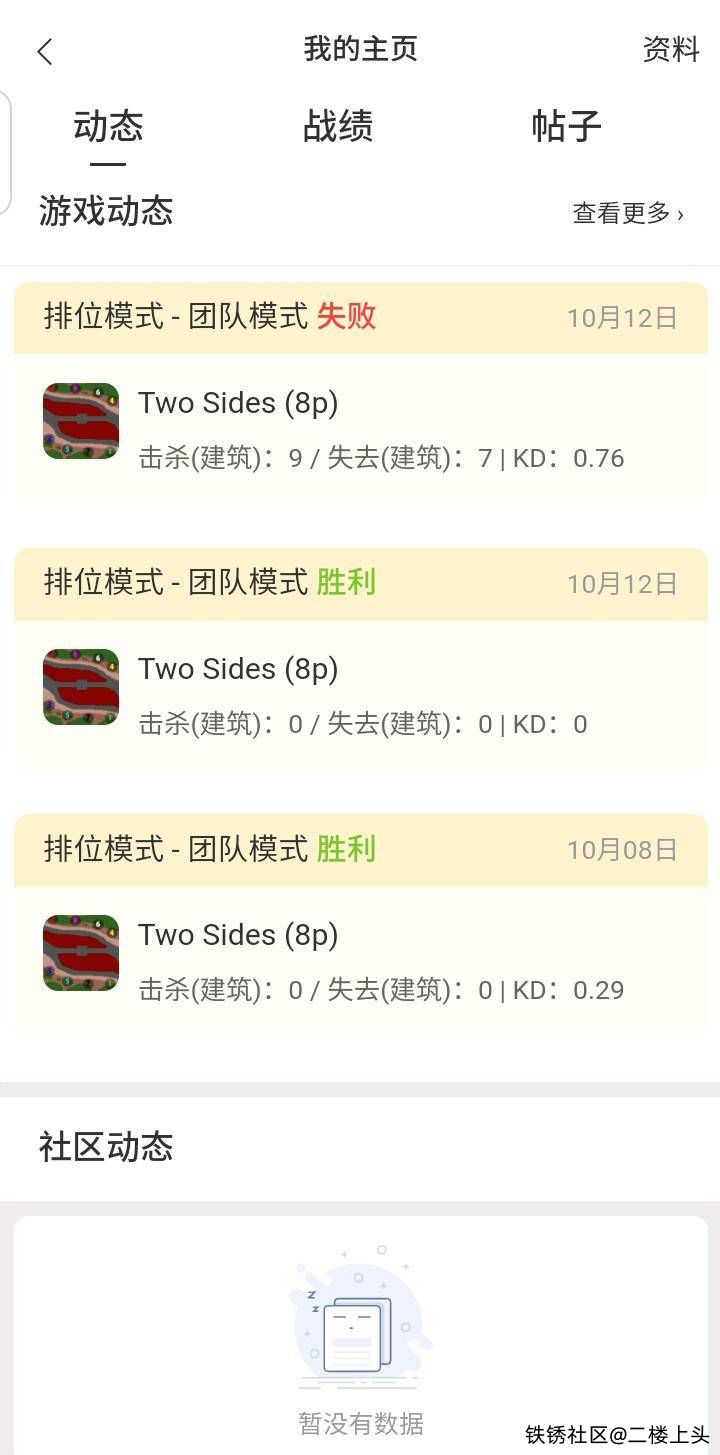
Task: Switch to the 帖子 tab
Action: (x=566, y=127)
